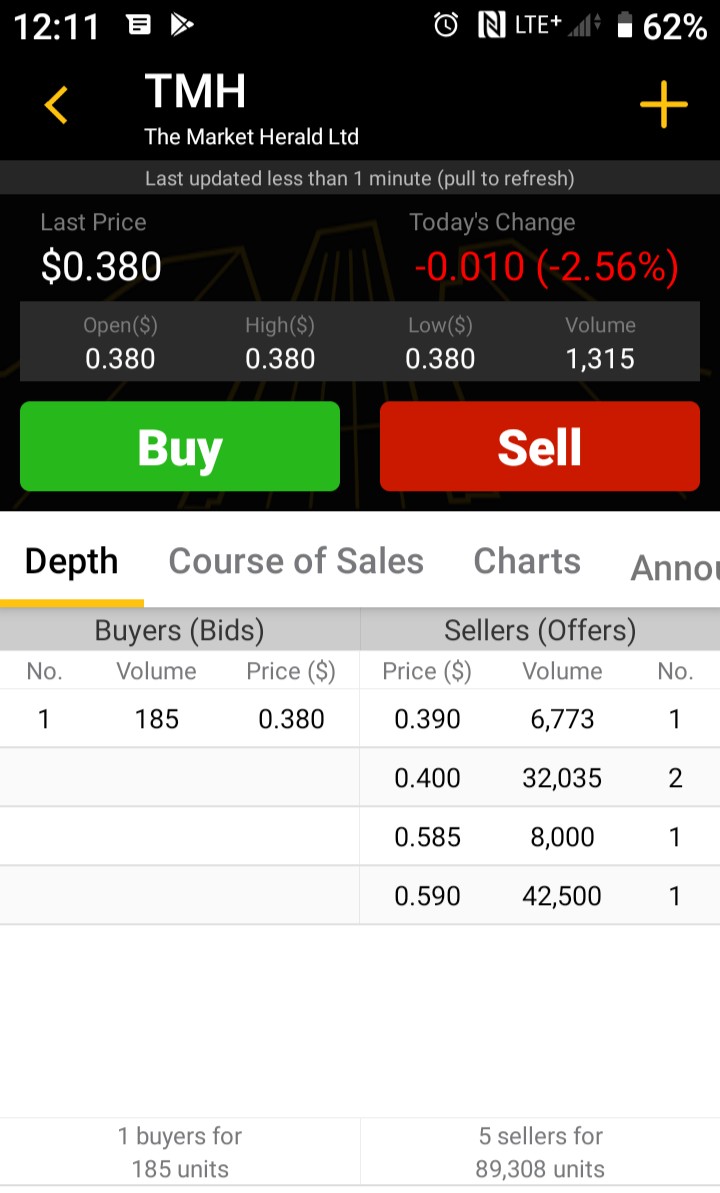Add TMH with the plus icon
This screenshot has height=1193, width=720.
point(664,105)
